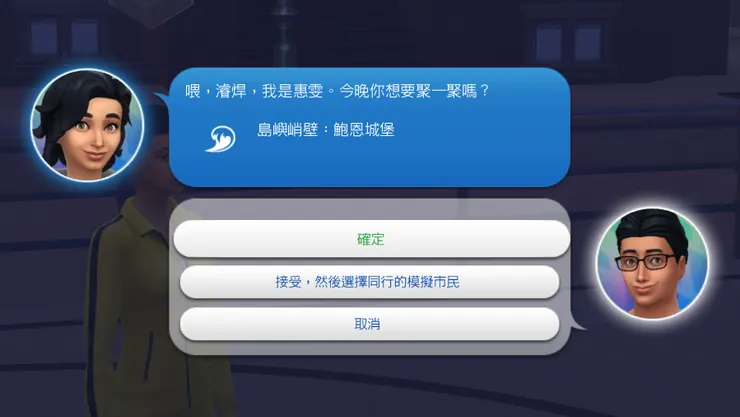This screenshot has height=417, width=740.
Task: Choose 接受，然後選擇同行的模擬市民
Action: tap(369, 282)
